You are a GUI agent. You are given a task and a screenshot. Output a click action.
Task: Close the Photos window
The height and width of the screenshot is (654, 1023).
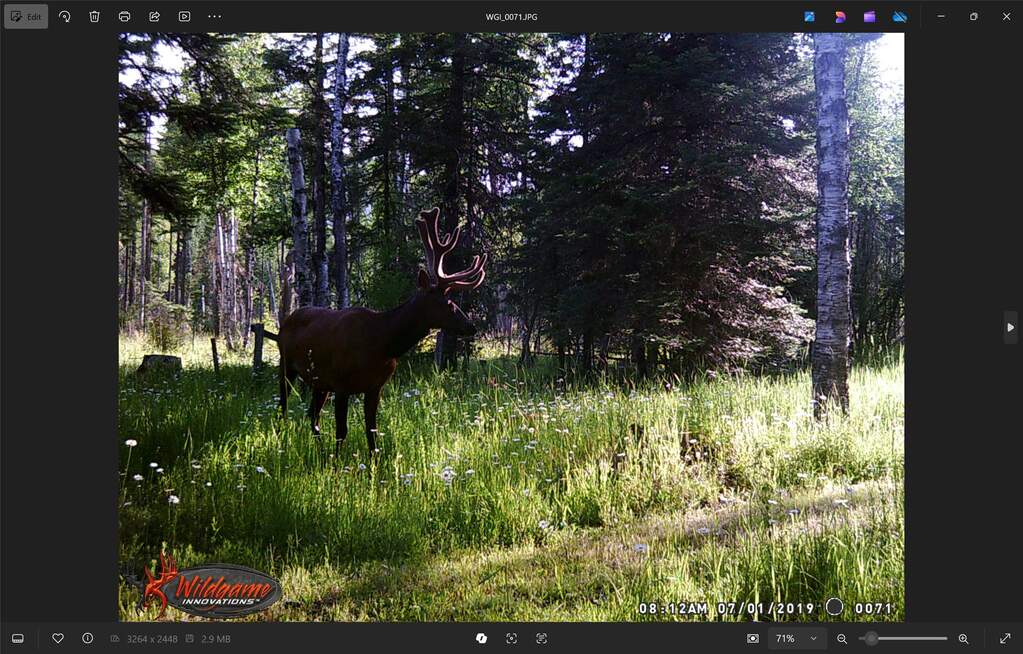pos(1006,16)
